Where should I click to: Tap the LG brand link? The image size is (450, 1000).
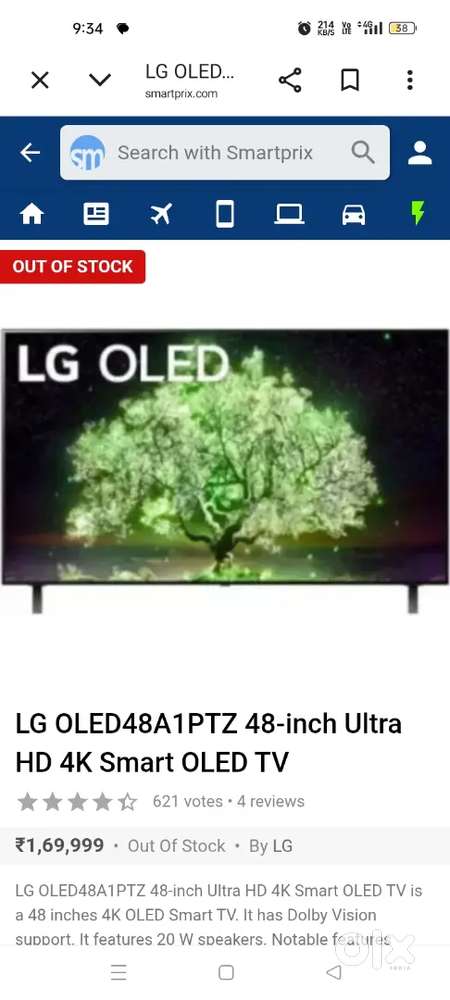[x=282, y=846]
